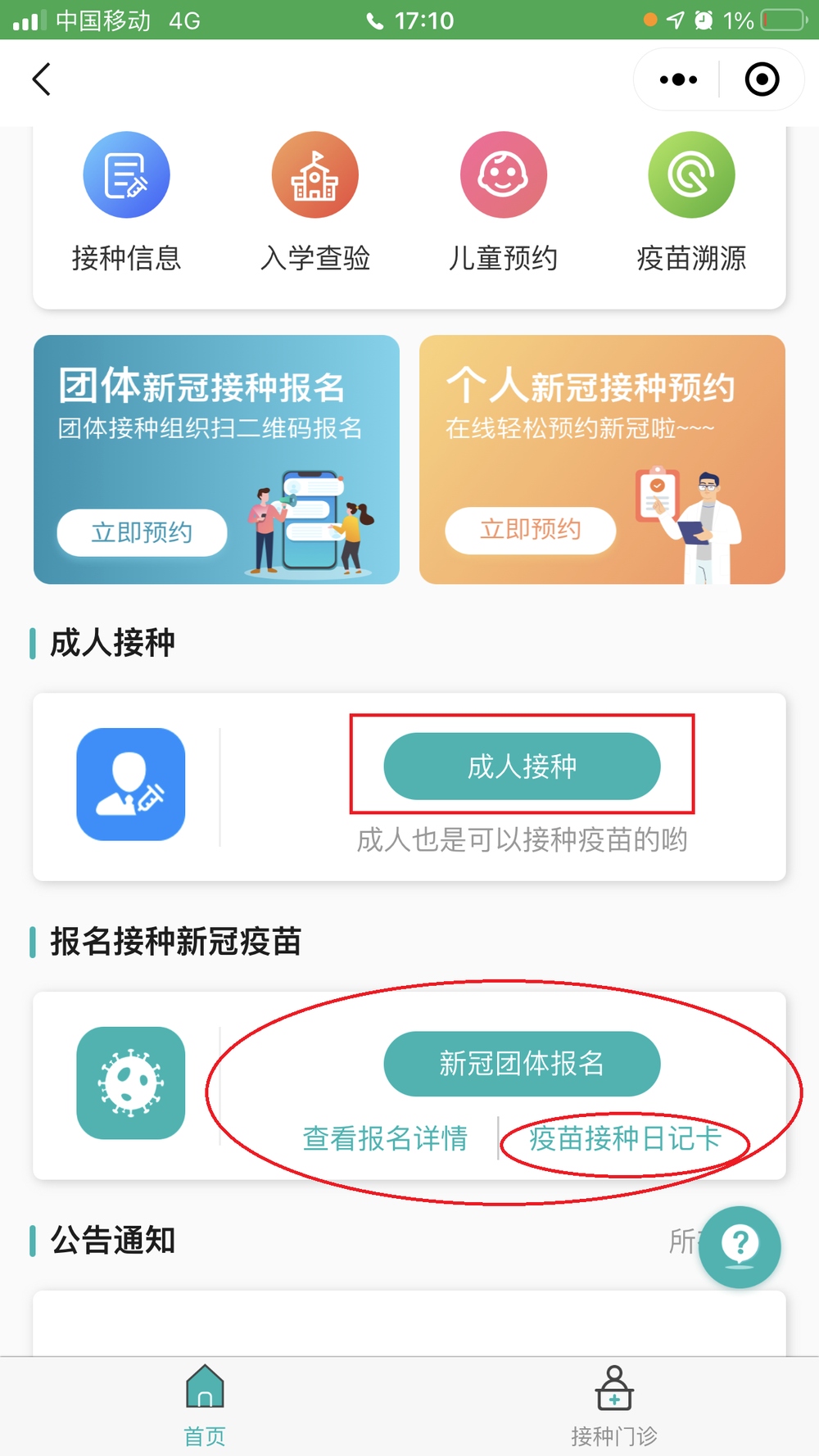Screen dimensions: 819x1456
Task: Open 疫苗接种日记卡 vaccination diary card
Action: (x=625, y=1138)
